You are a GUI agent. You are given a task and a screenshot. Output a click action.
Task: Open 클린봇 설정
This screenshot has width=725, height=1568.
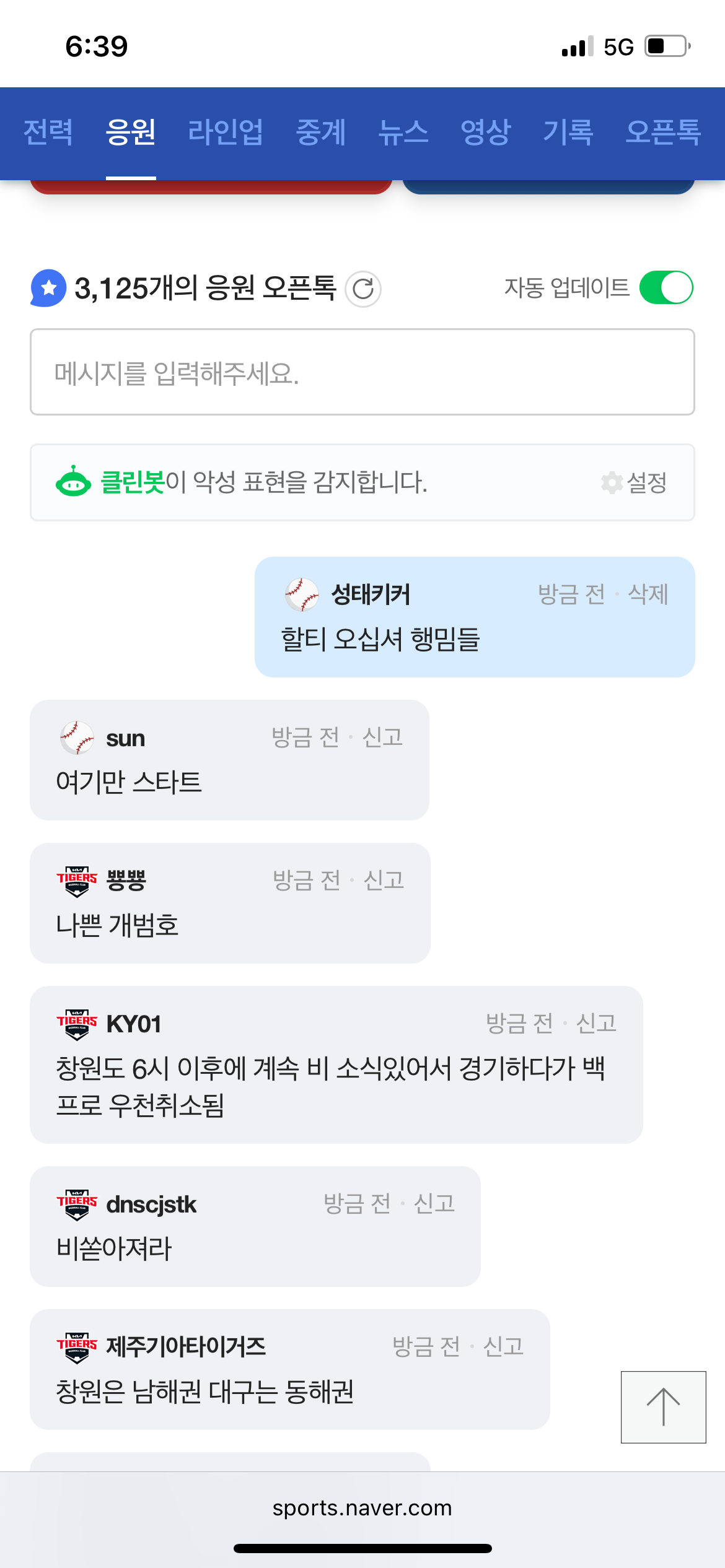pyautogui.click(x=635, y=482)
